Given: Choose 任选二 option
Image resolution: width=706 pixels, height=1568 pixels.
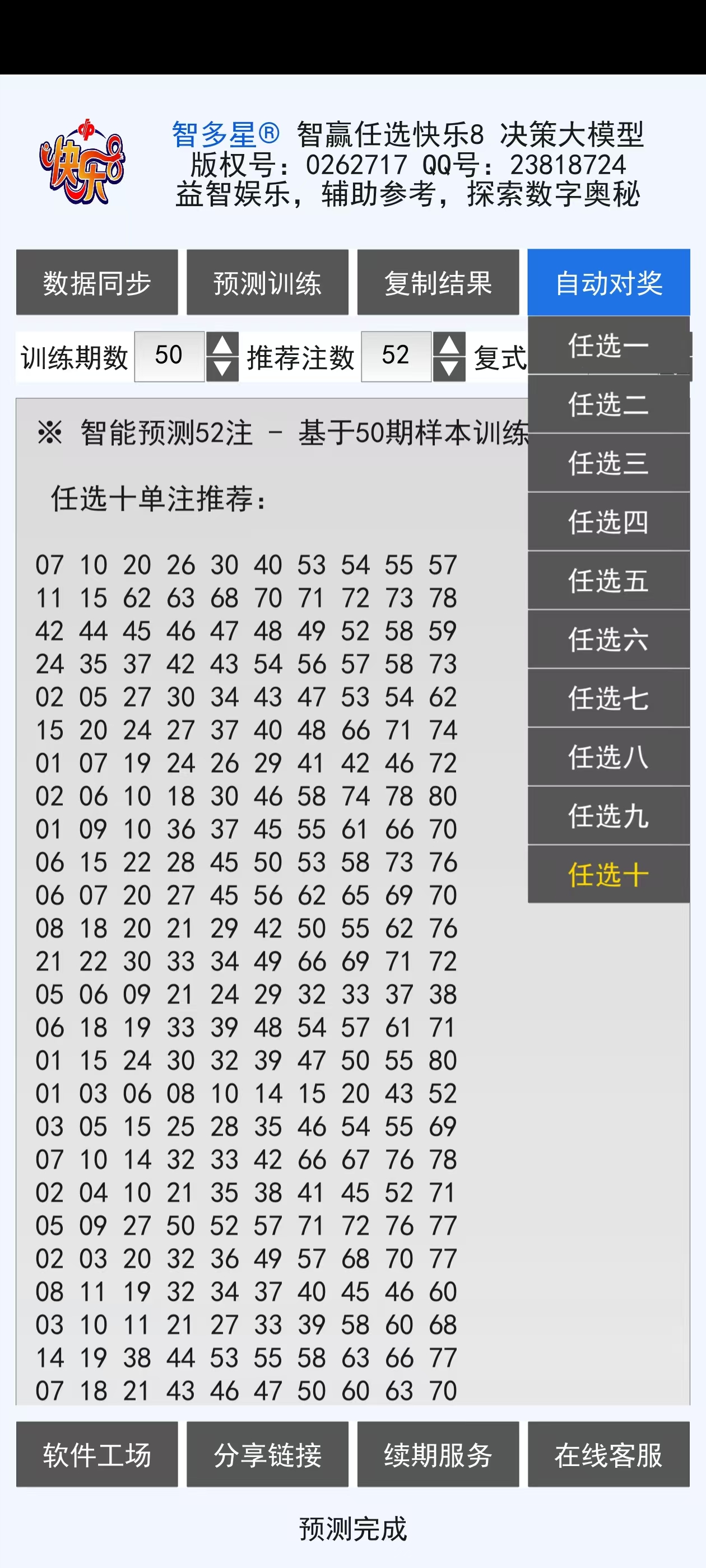Looking at the screenshot, I should pos(609,404).
